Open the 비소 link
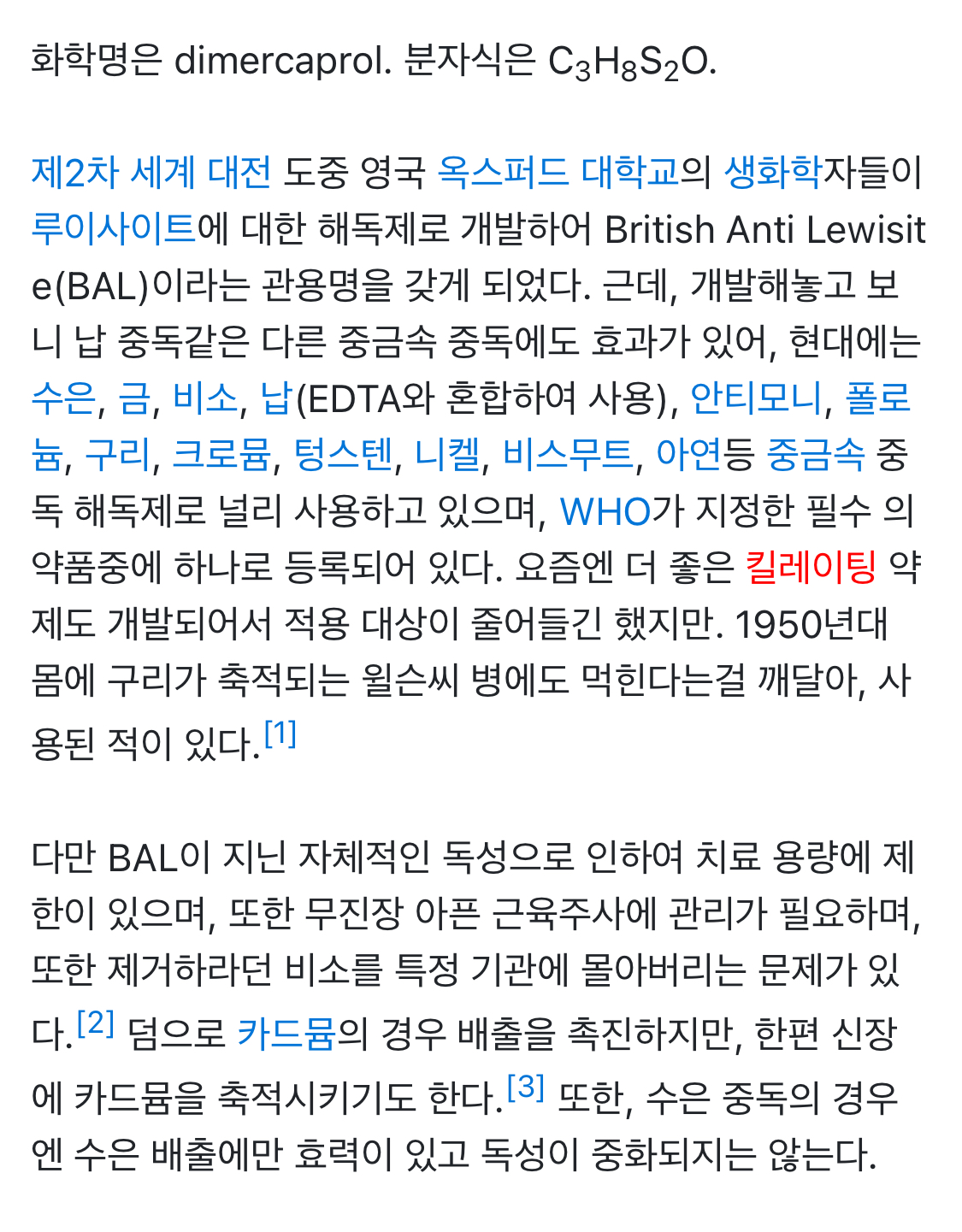The width and height of the screenshot is (962, 1232). 205,398
